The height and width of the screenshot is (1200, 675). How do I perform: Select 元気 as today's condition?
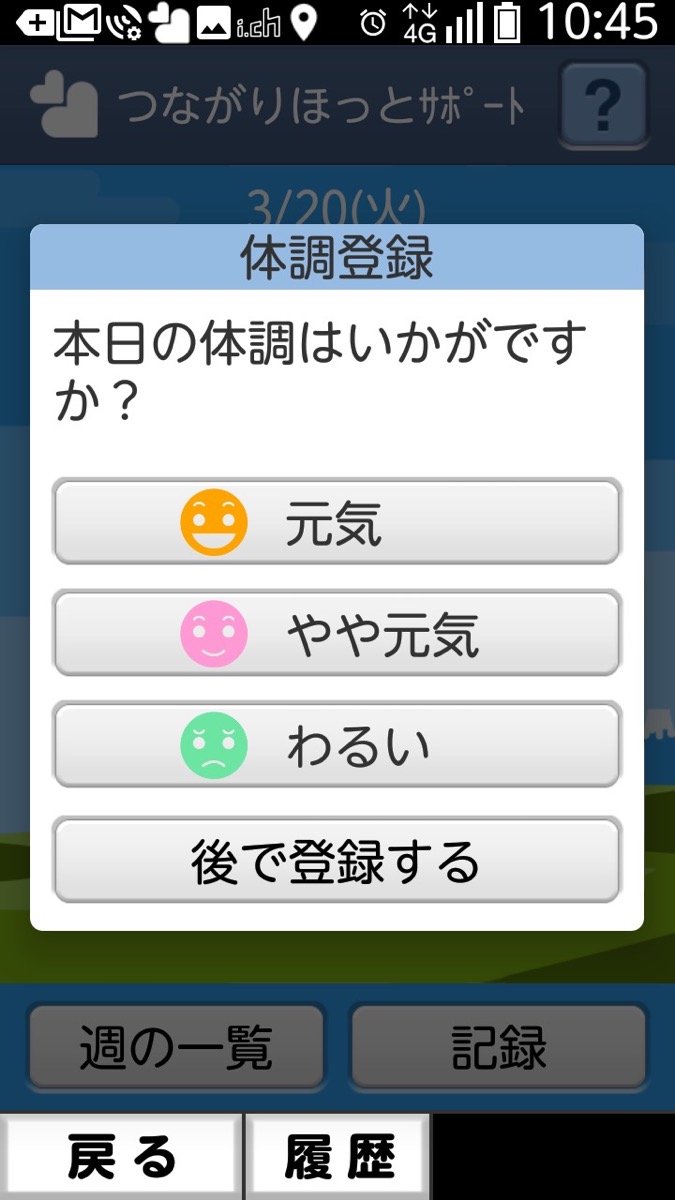click(x=337, y=522)
